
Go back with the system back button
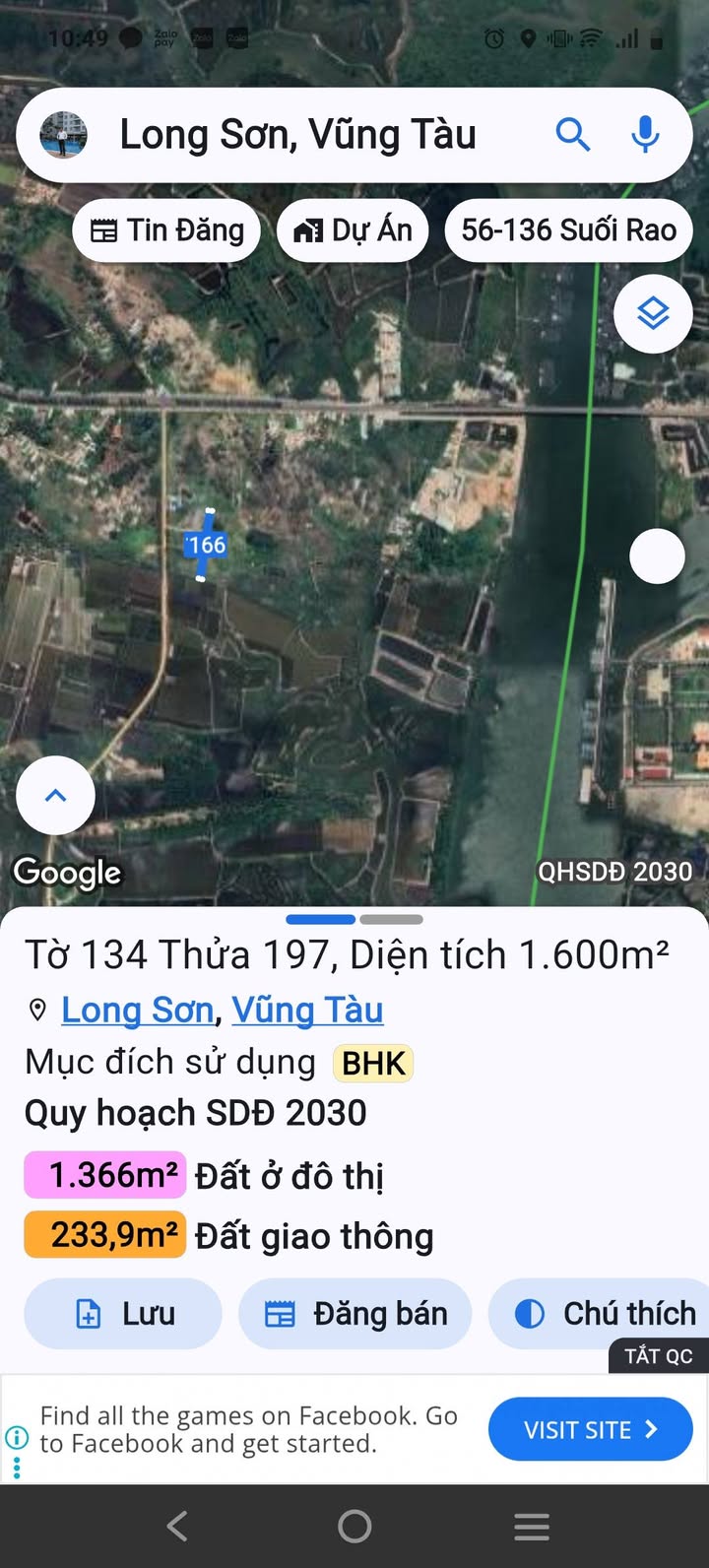coord(177,1527)
